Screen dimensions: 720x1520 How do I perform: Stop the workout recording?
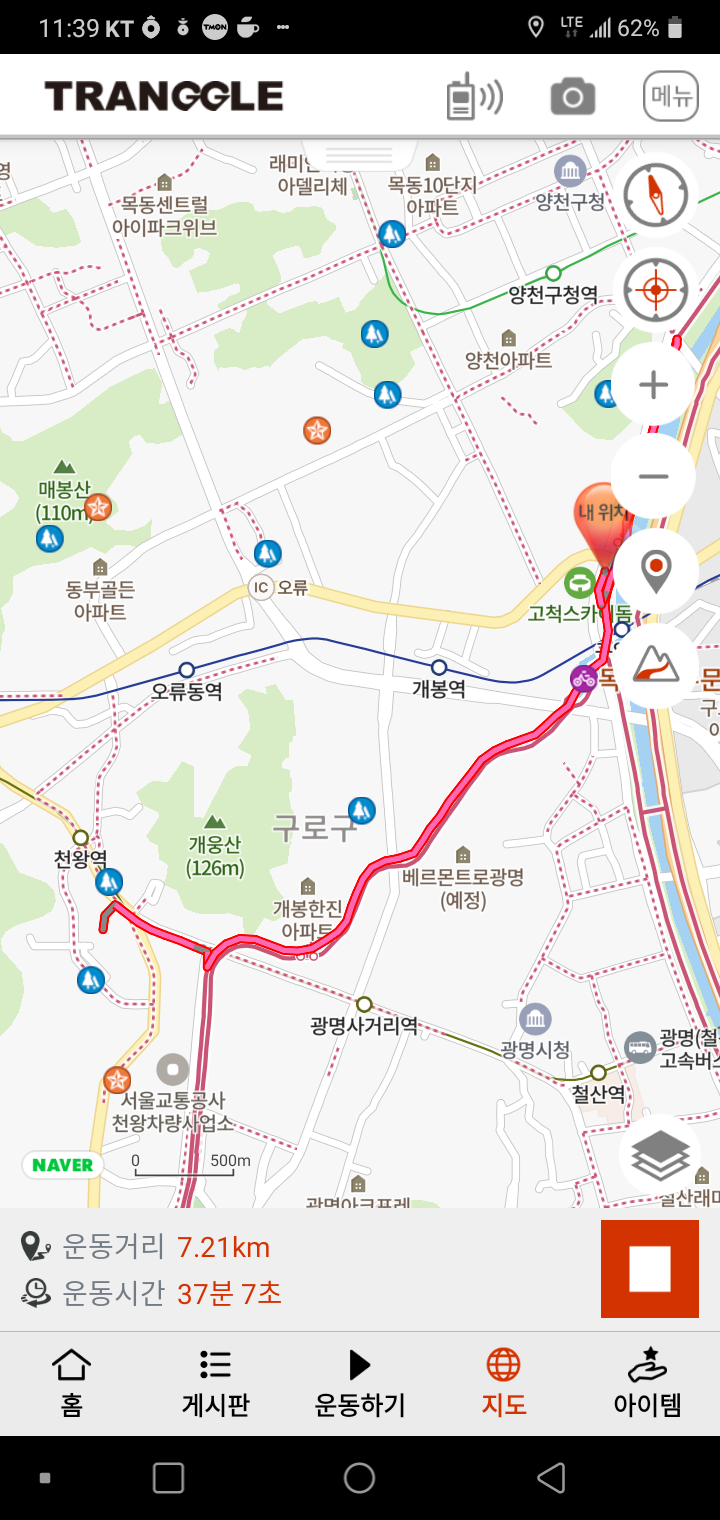pyautogui.click(x=649, y=1269)
